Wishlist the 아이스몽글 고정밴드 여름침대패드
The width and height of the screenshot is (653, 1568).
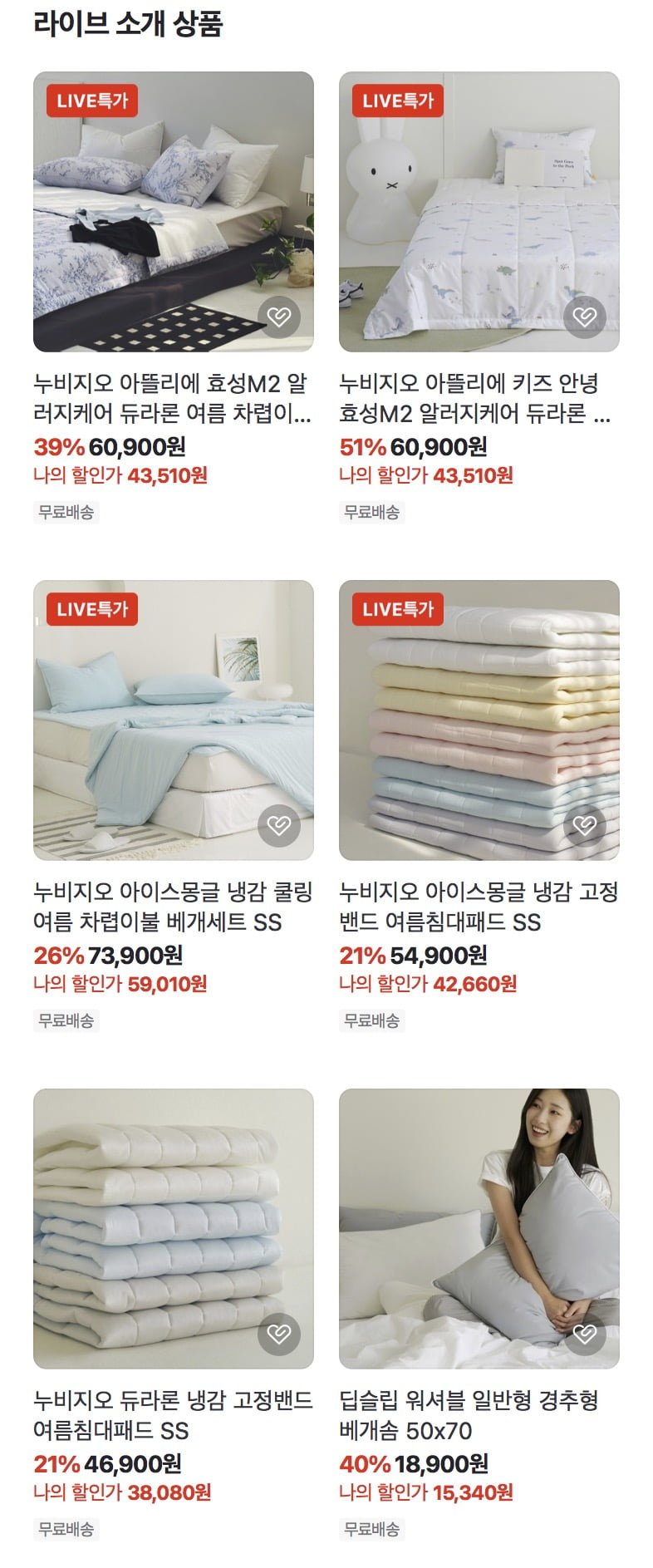[x=585, y=825]
